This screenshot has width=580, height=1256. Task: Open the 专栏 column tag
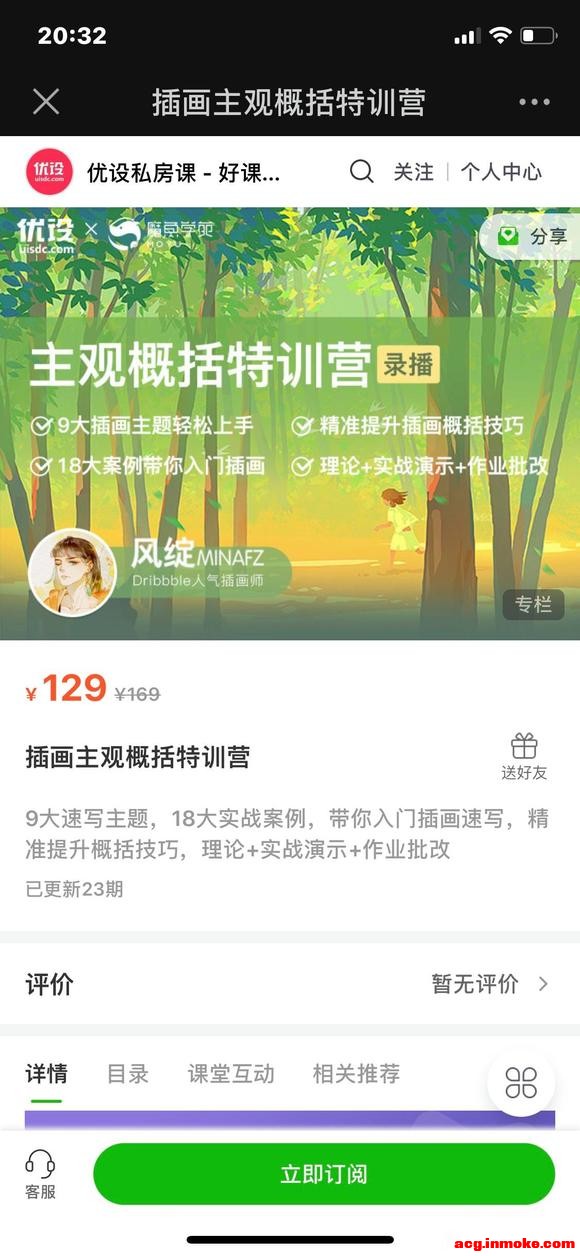pos(533,604)
